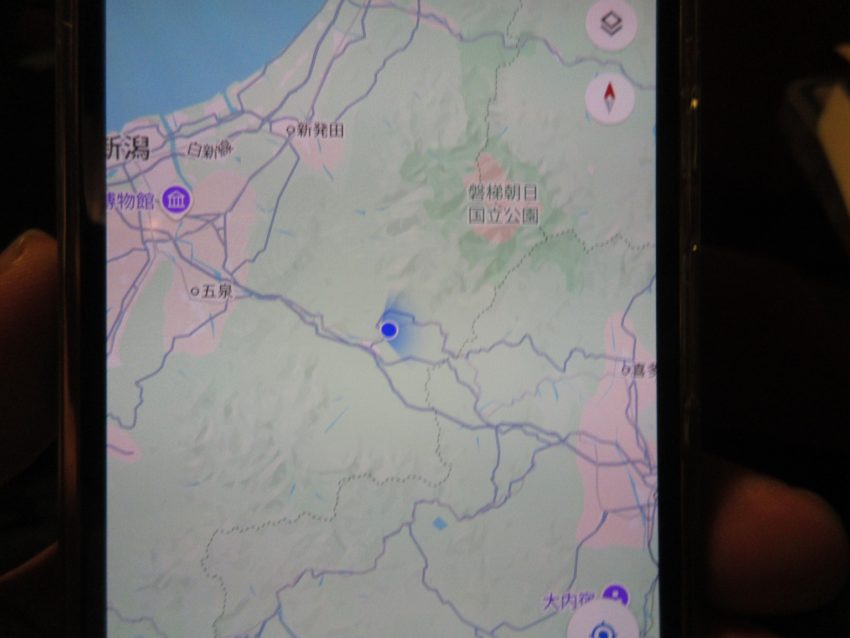Image resolution: width=850 pixels, height=638 pixels.
Task: Open the map layers button
Action: click(x=611, y=25)
